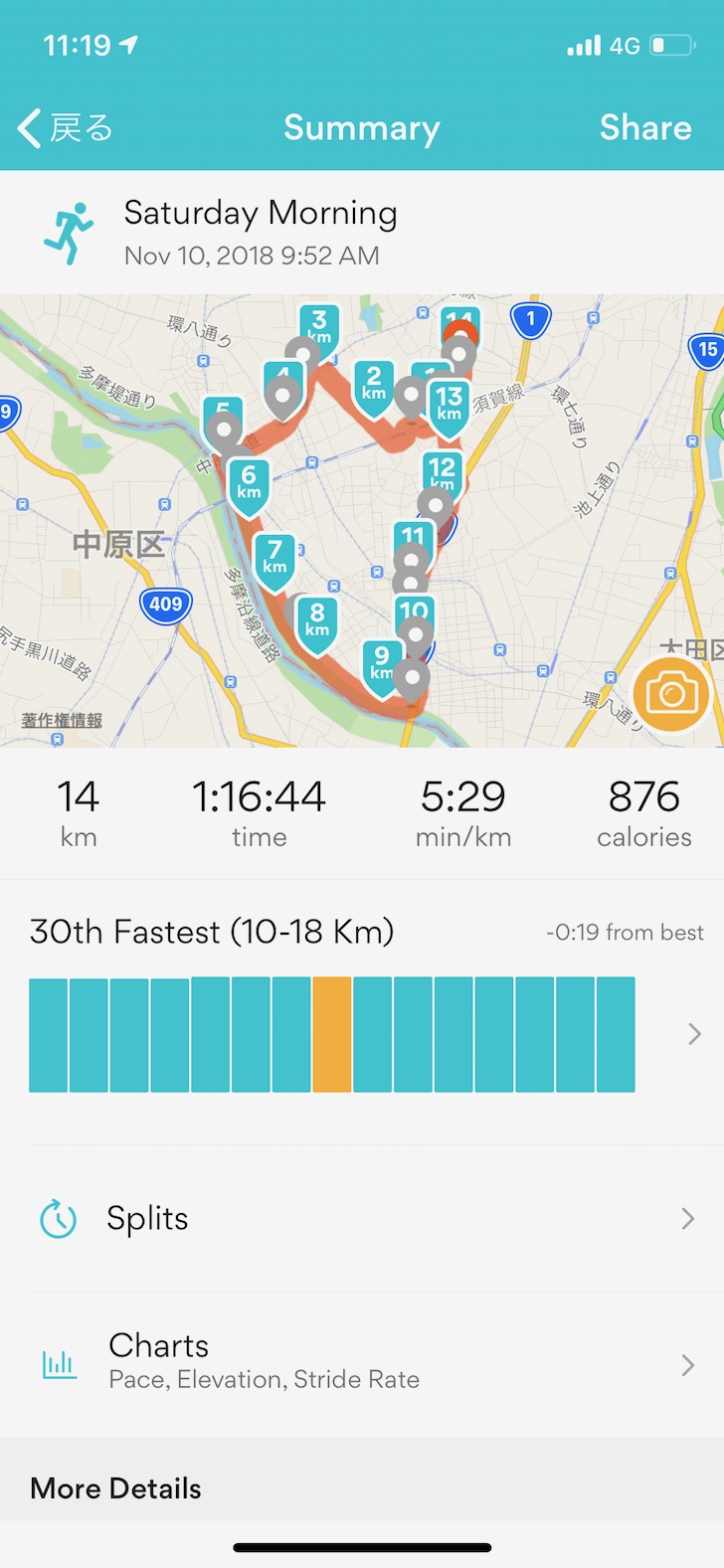Add a photo with the camera button
This screenshot has width=724, height=1568.
671,694
